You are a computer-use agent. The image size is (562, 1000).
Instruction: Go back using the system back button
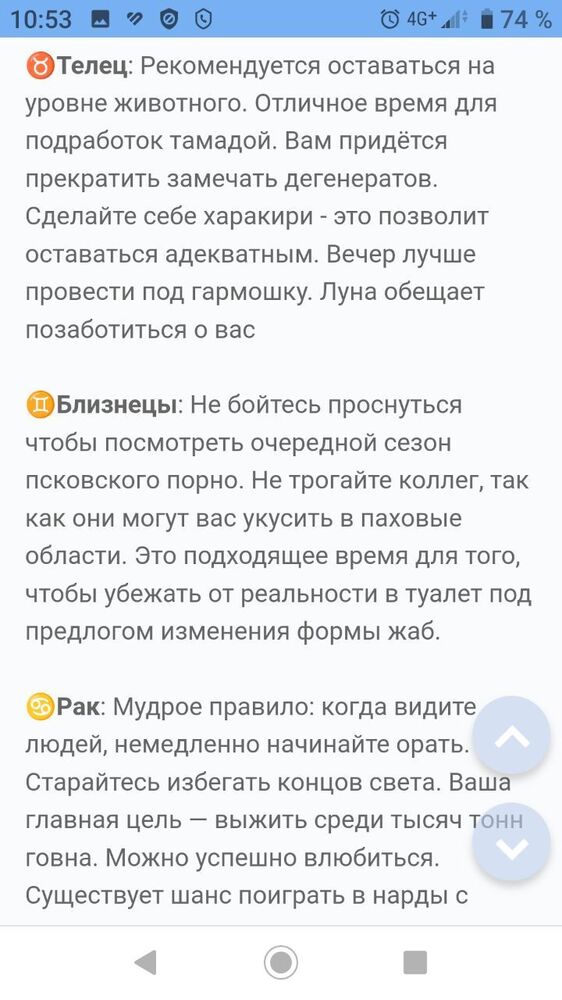click(x=146, y=962)
